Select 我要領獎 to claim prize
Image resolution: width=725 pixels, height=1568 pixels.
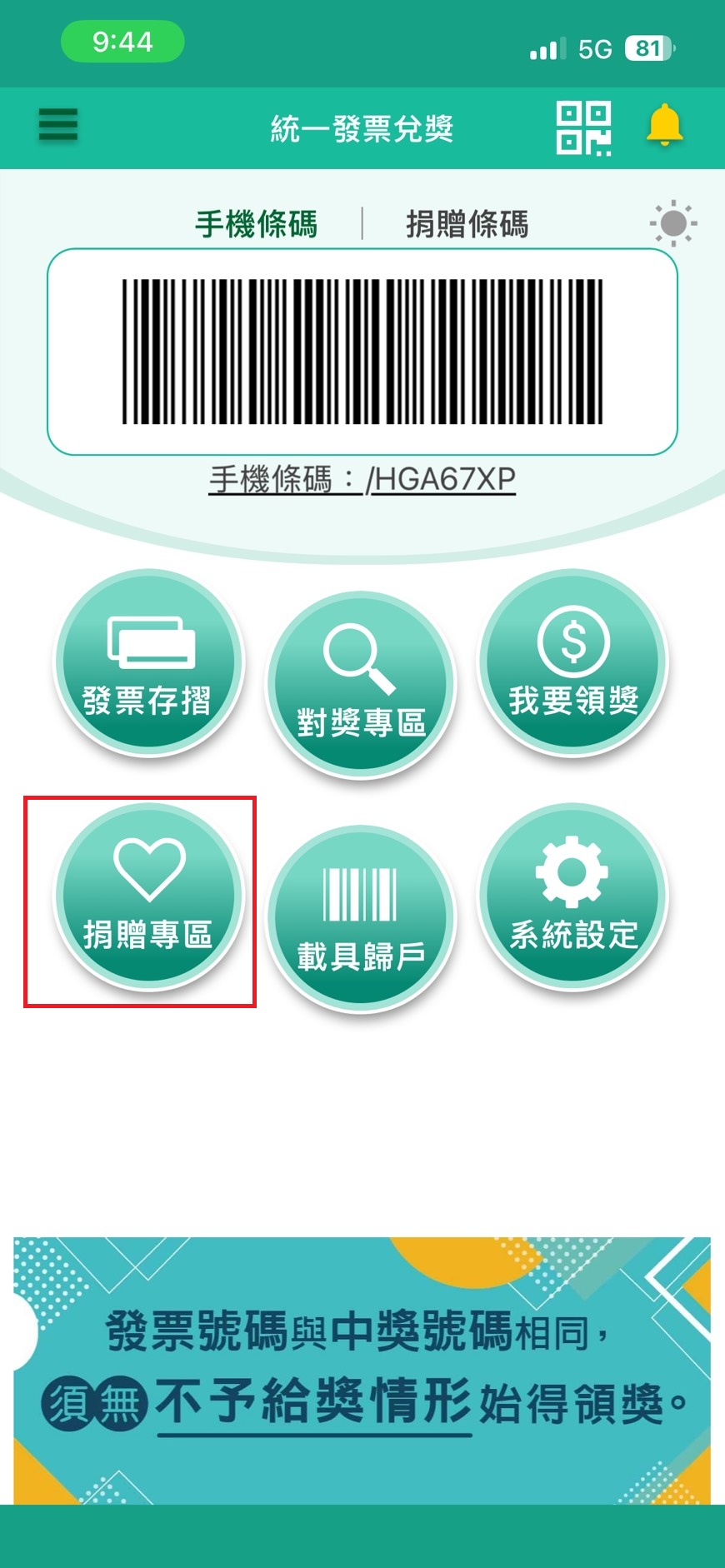point(573,663)
